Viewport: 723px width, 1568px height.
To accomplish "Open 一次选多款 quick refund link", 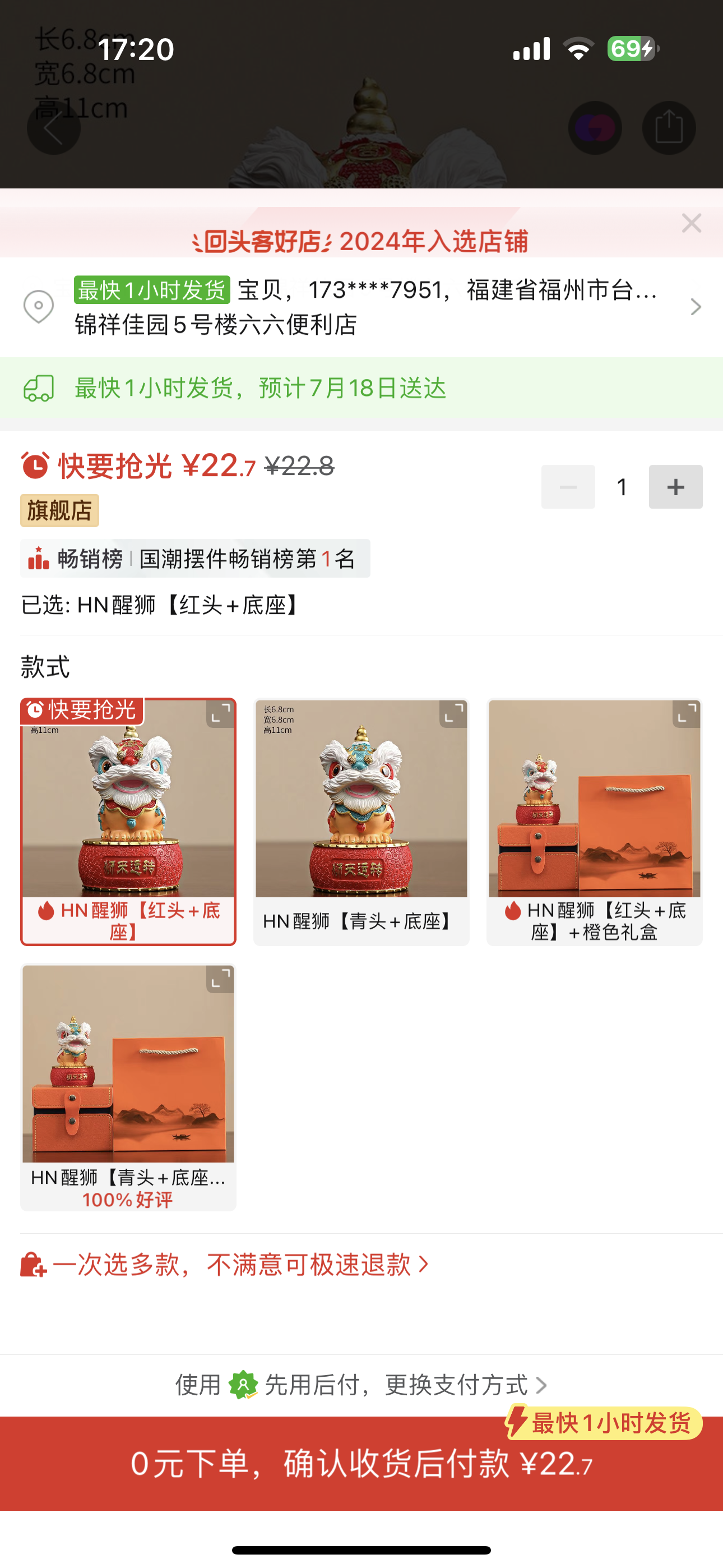I will (225, 1265).
